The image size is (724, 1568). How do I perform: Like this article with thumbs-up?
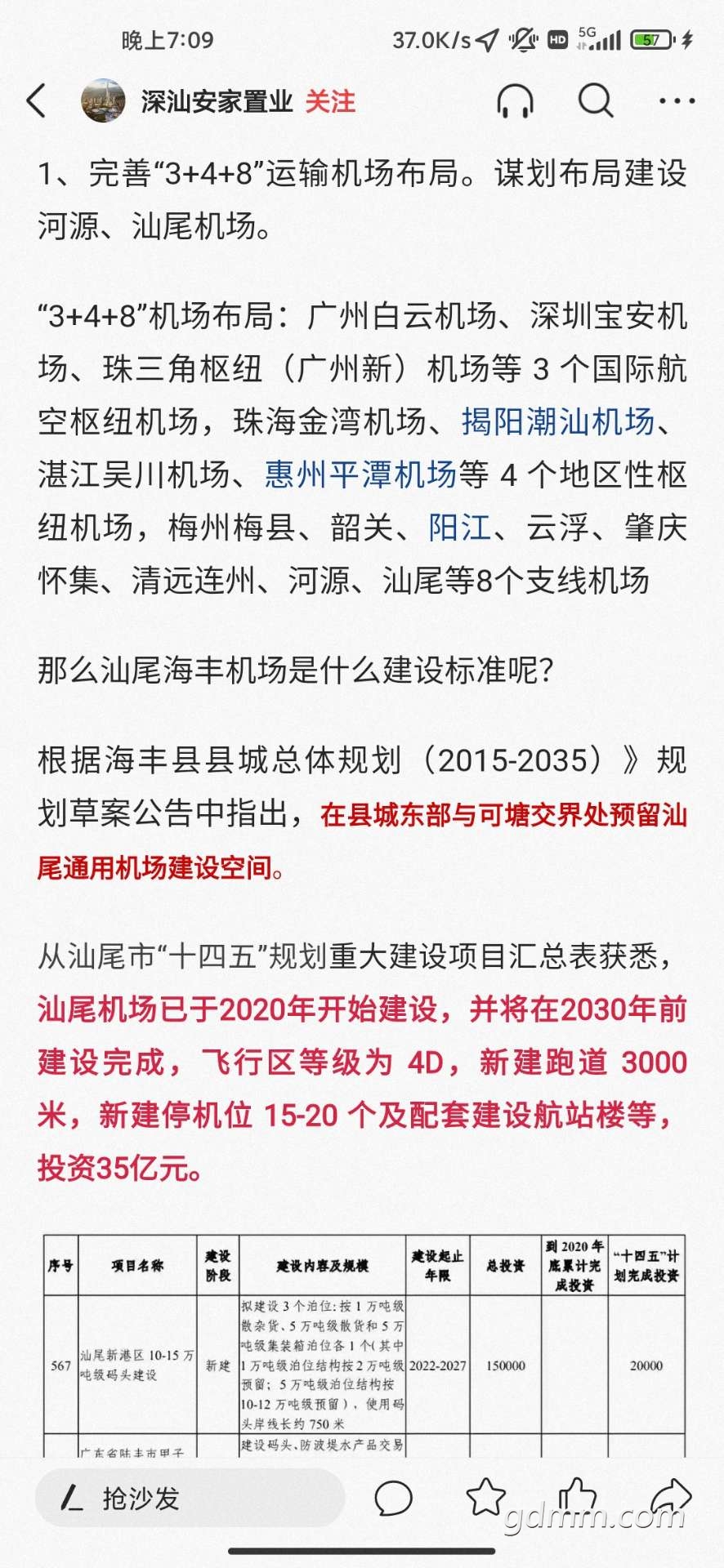578,1497
